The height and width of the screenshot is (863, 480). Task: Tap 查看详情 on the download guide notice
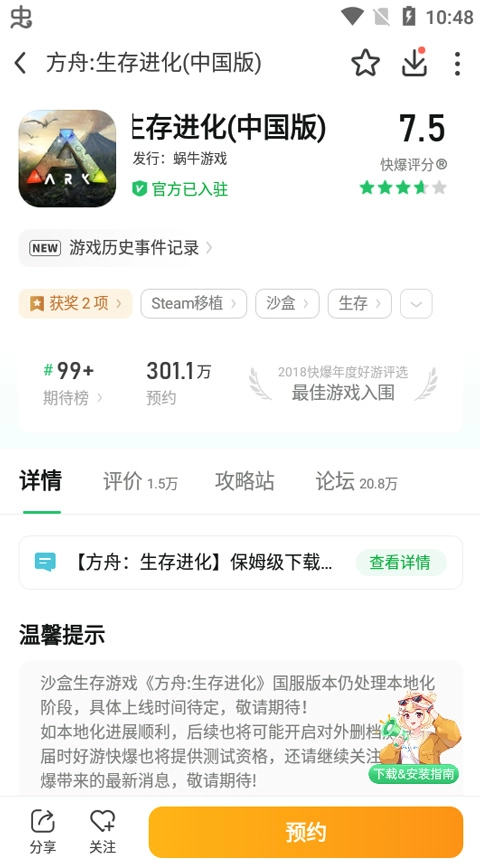pos(400,562)
